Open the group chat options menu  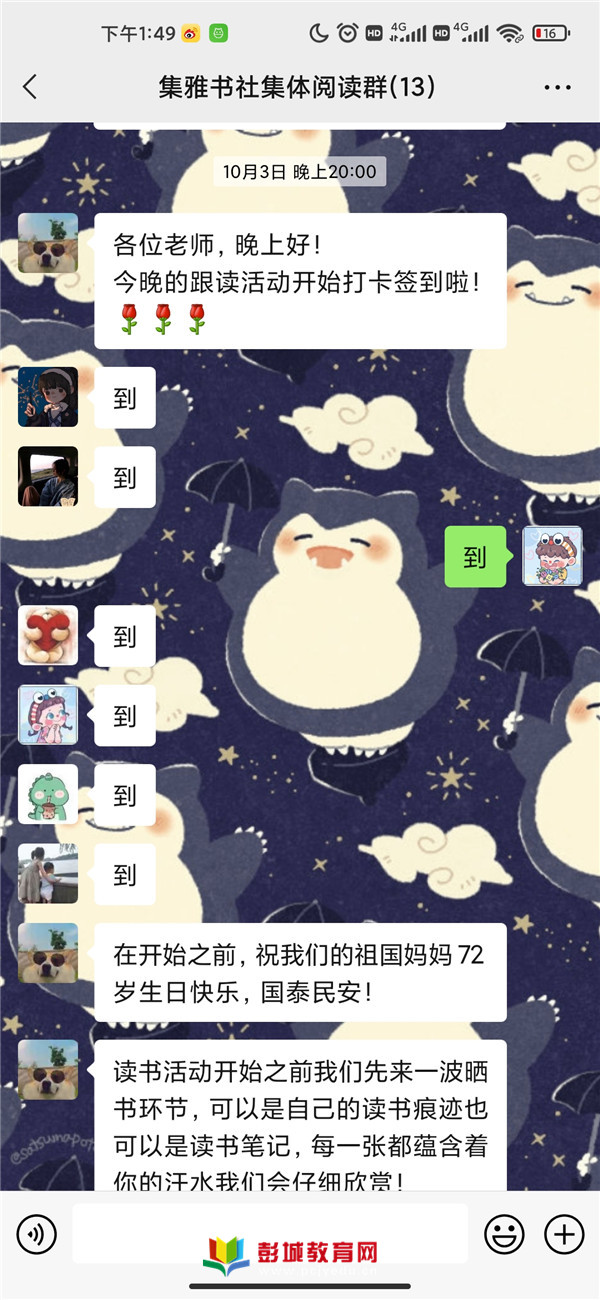pyautogui.click(x=557, y=87)
